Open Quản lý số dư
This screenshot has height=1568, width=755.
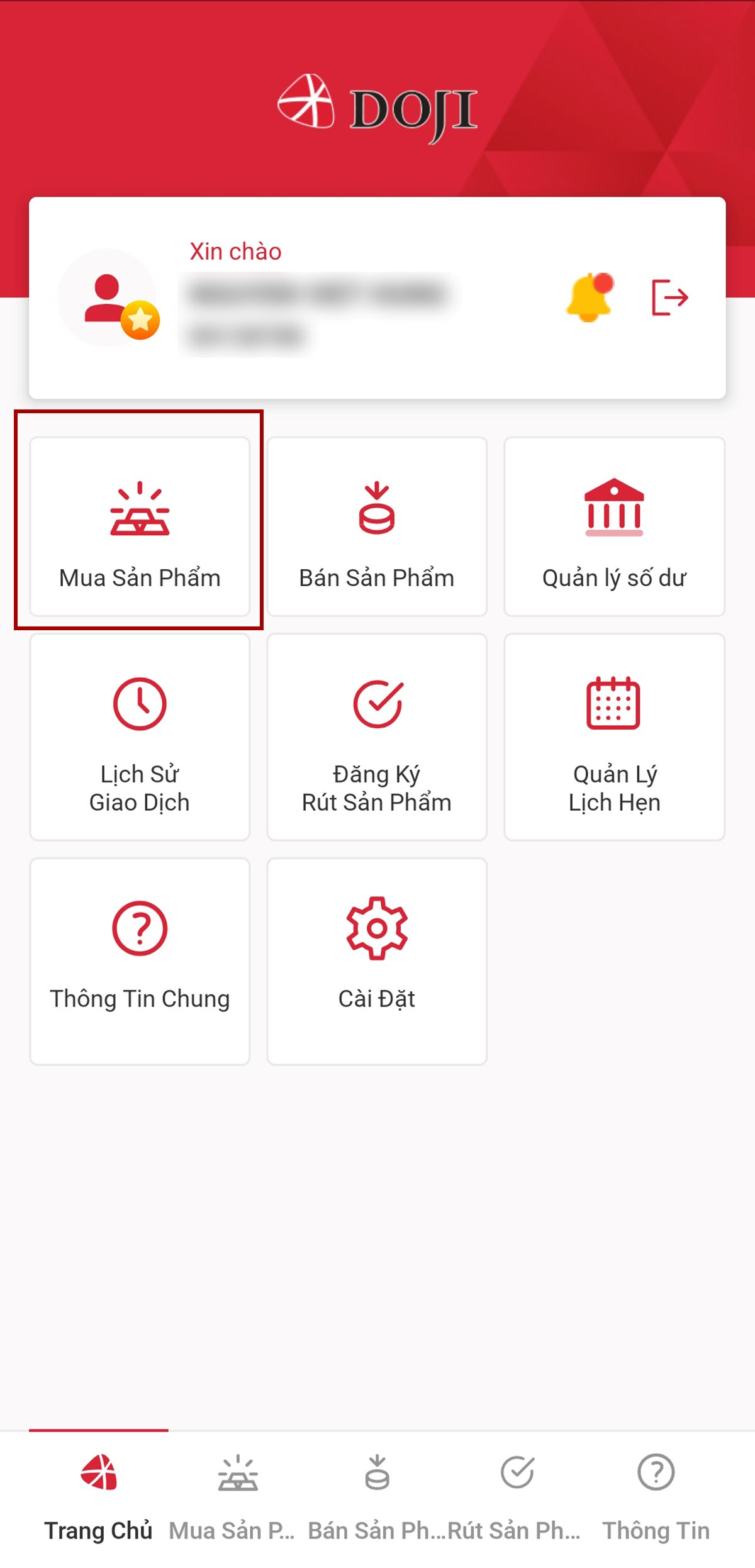click(x=614, y=526)
